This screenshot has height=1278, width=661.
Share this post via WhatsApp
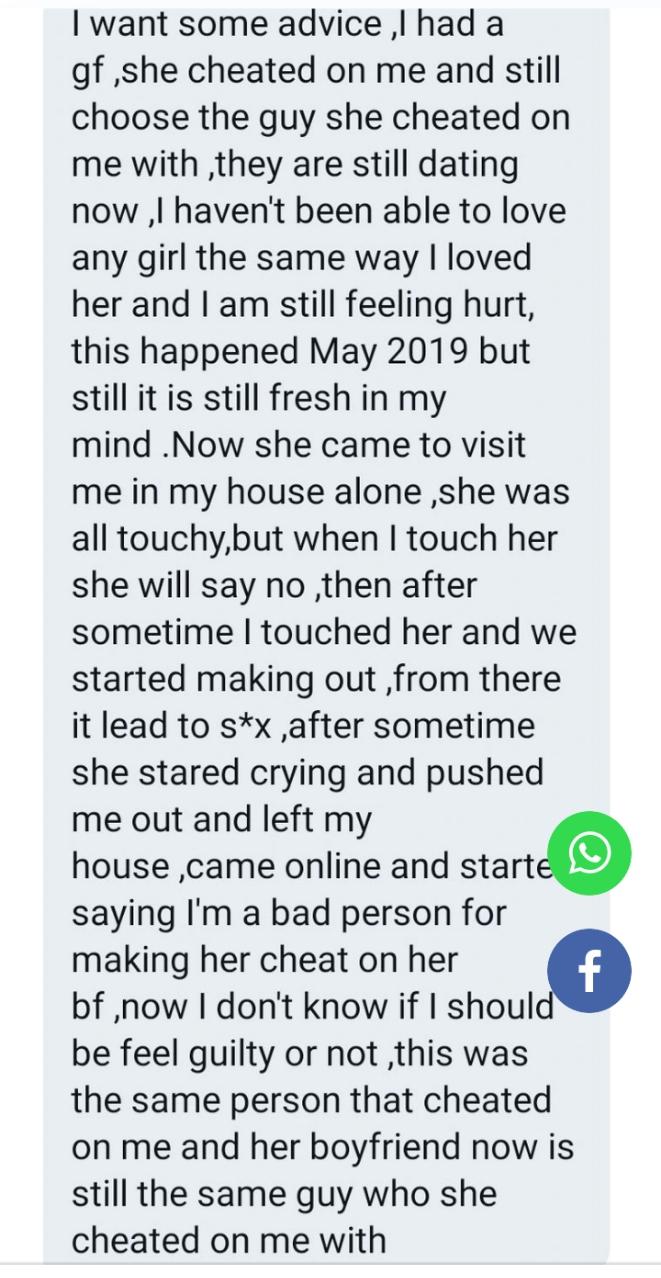click(590, 853)
